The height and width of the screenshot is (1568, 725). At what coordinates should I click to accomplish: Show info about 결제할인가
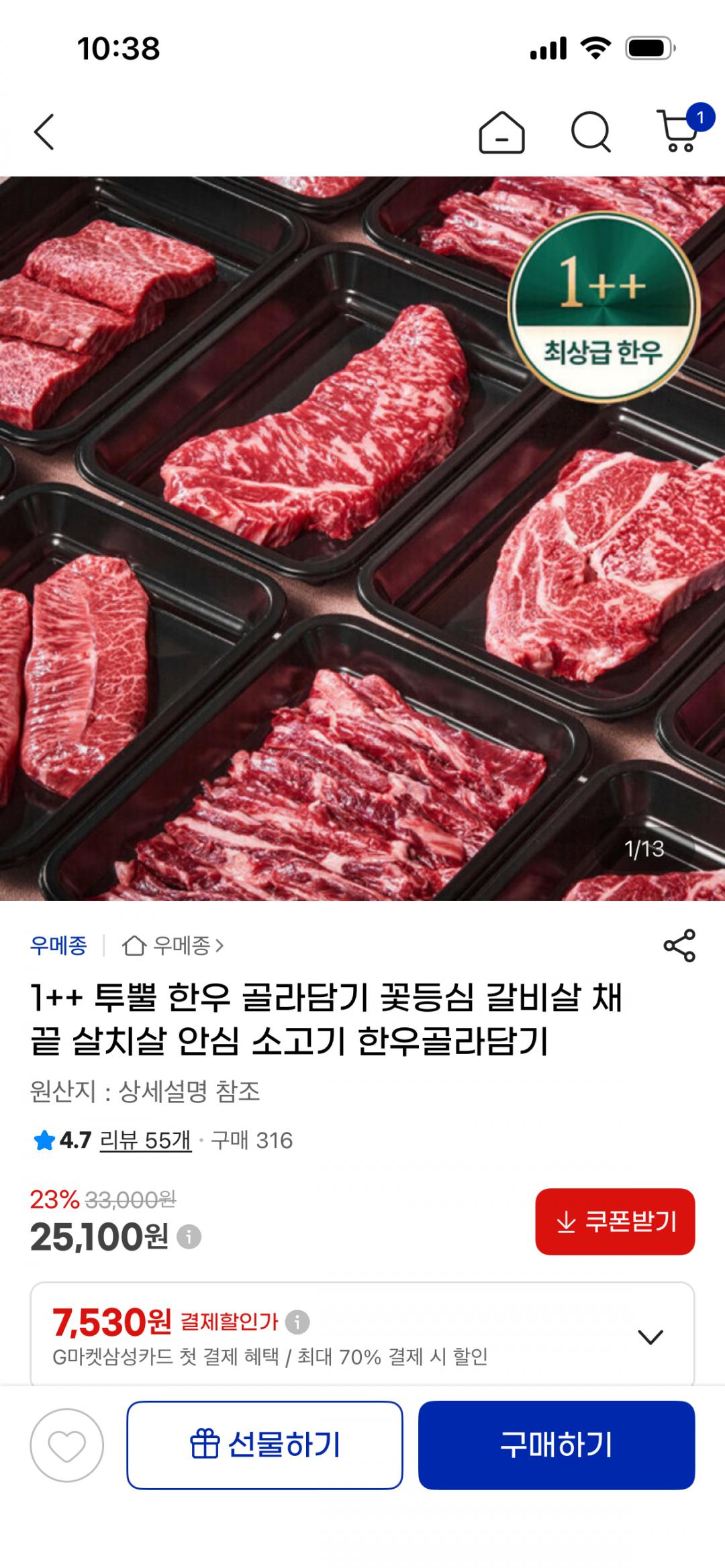297,1322
